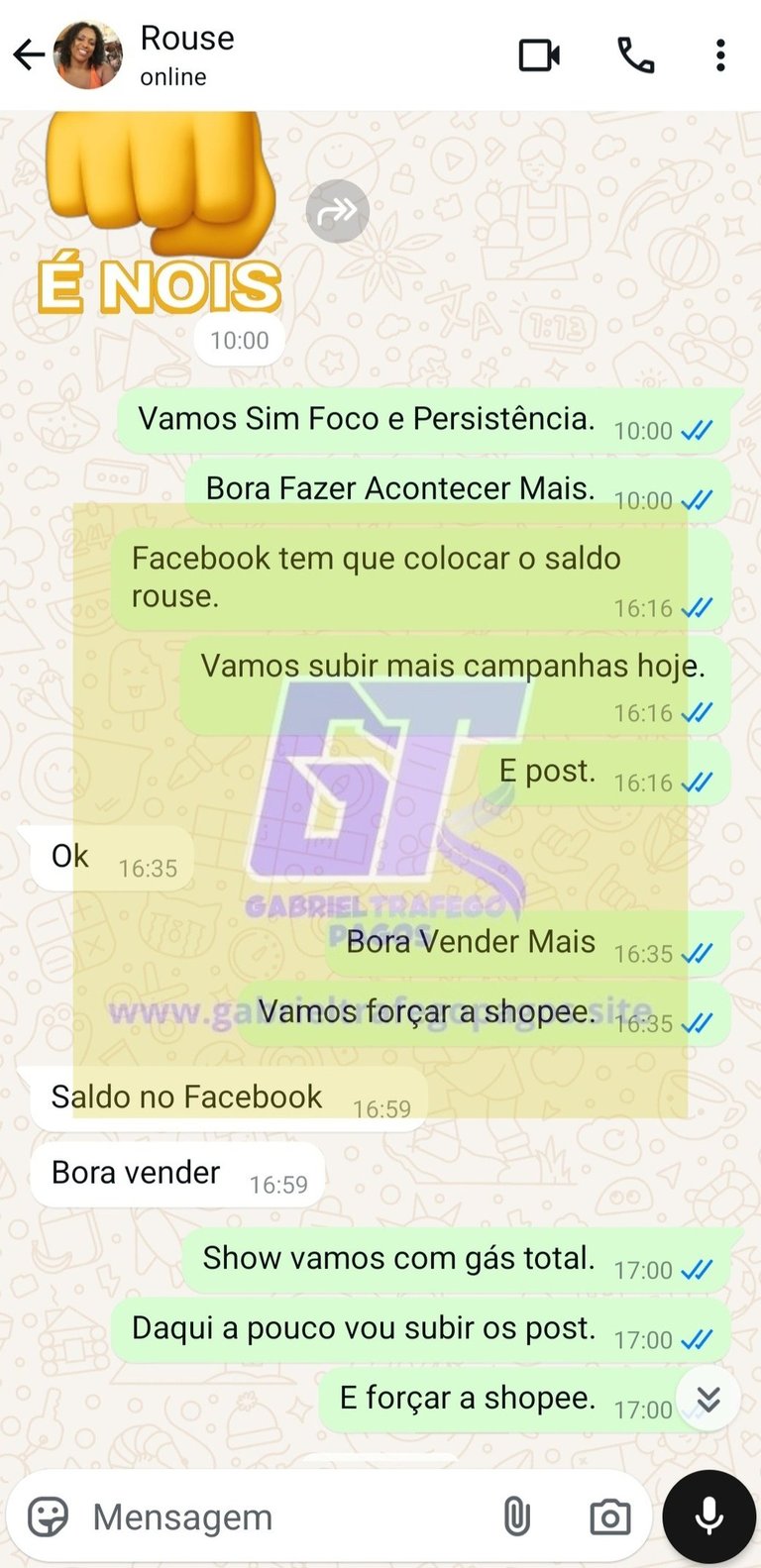Tap the microphone voice message button
This screenshot has height=1568, width=761.
point(708,1516)
